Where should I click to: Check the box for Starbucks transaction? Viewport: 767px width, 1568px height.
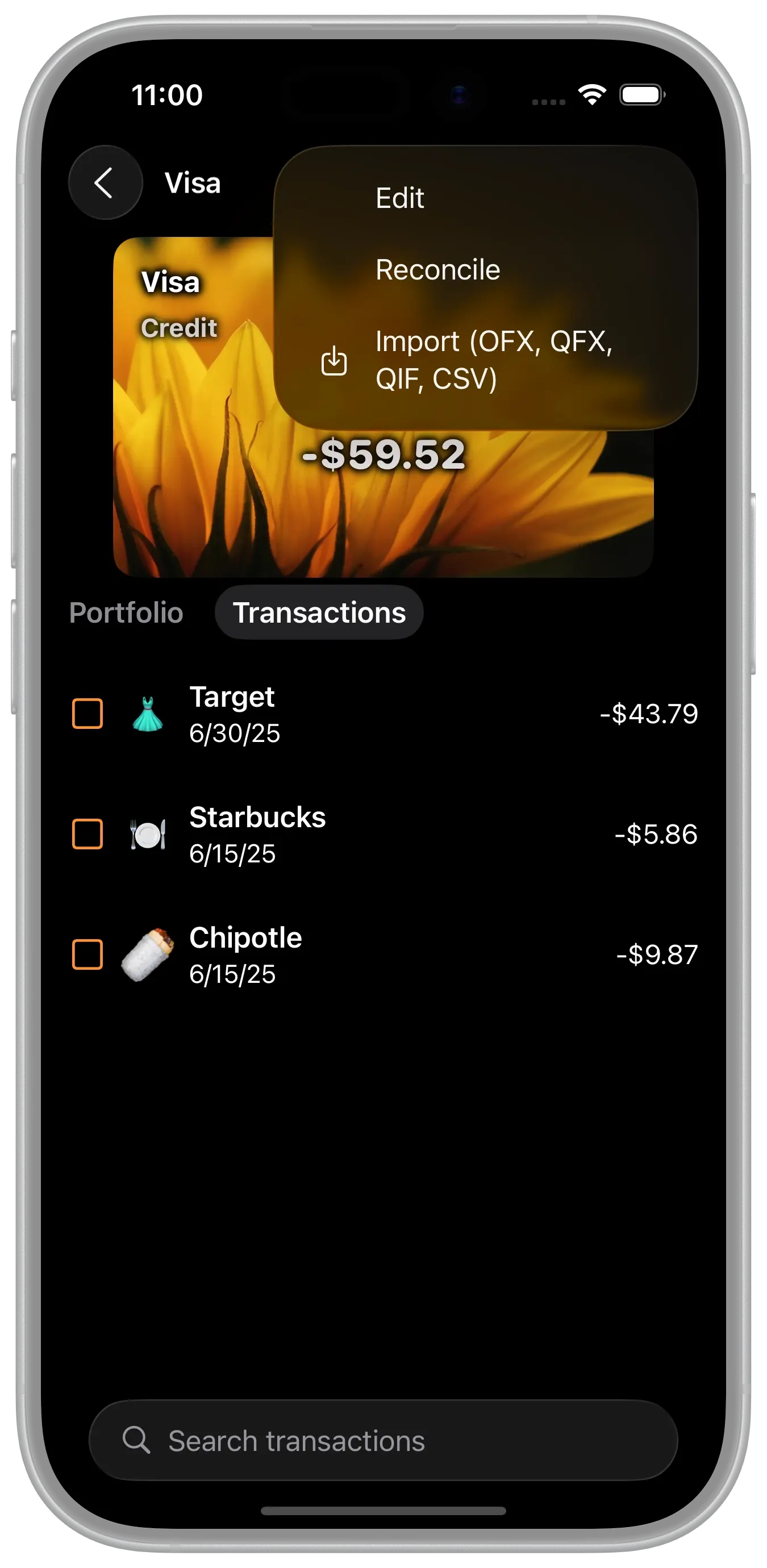pyautogui.click(x=87, y=834)
